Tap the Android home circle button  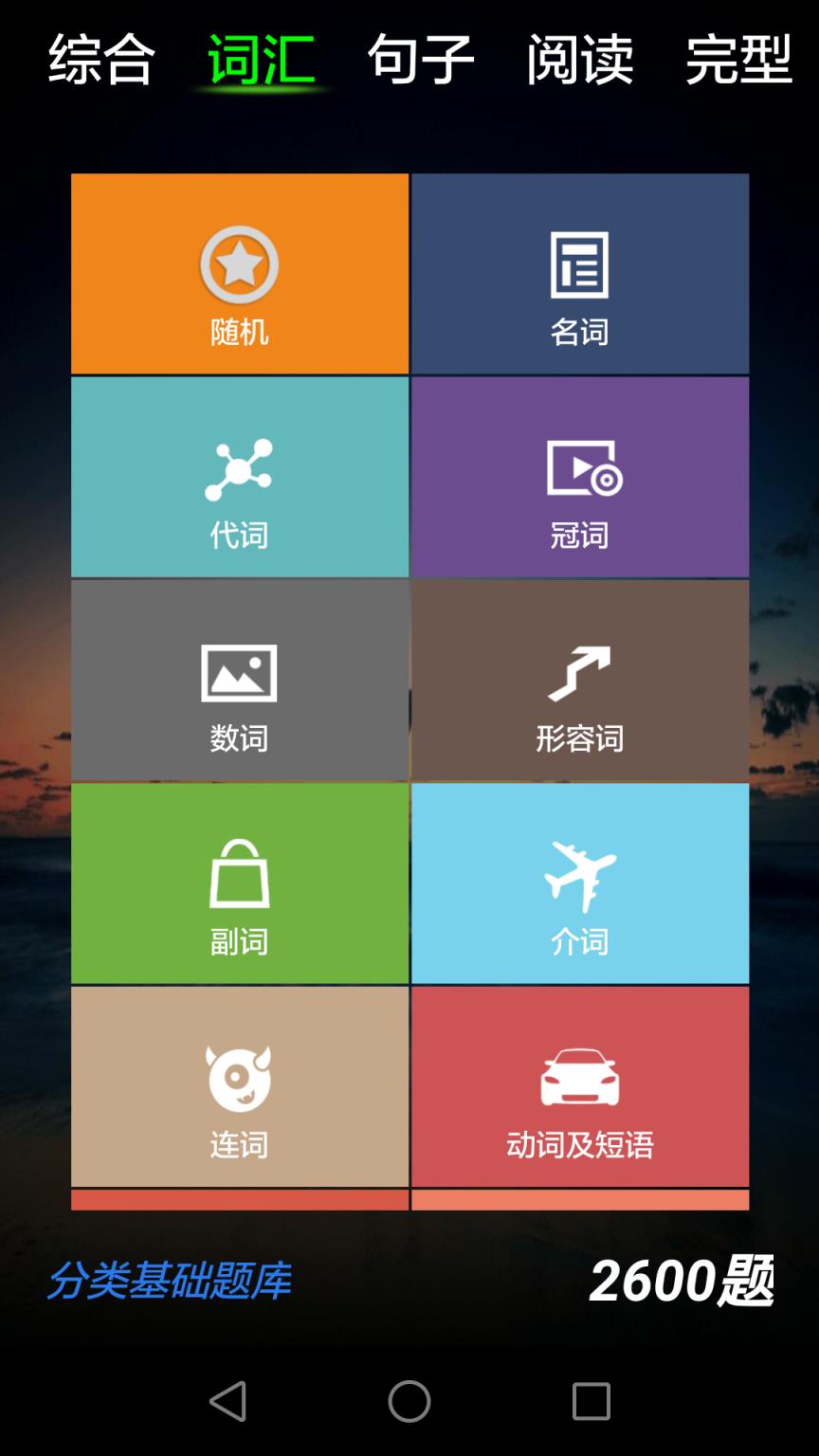[x=408, y=1400]
